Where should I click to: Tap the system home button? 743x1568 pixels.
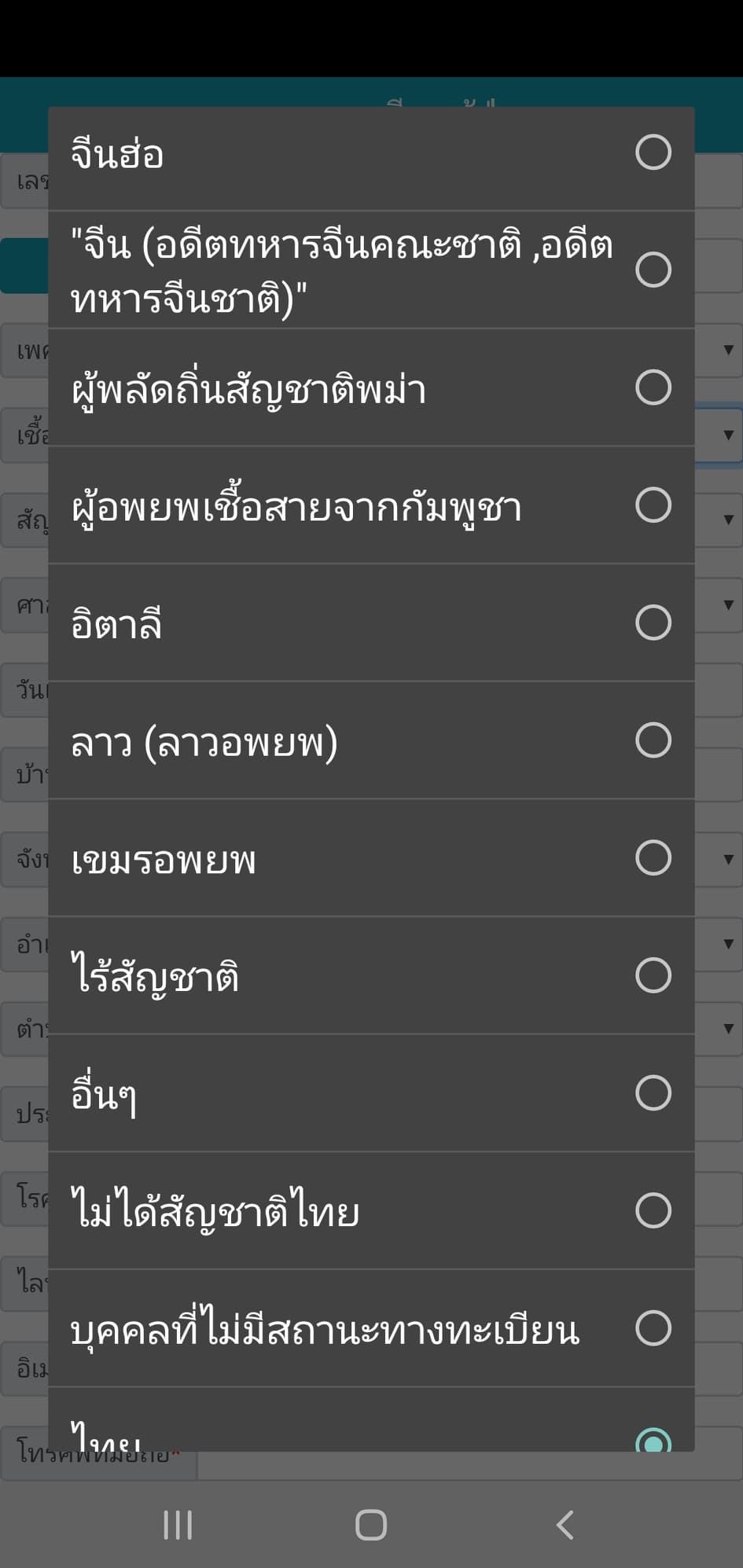point(371,1525)
